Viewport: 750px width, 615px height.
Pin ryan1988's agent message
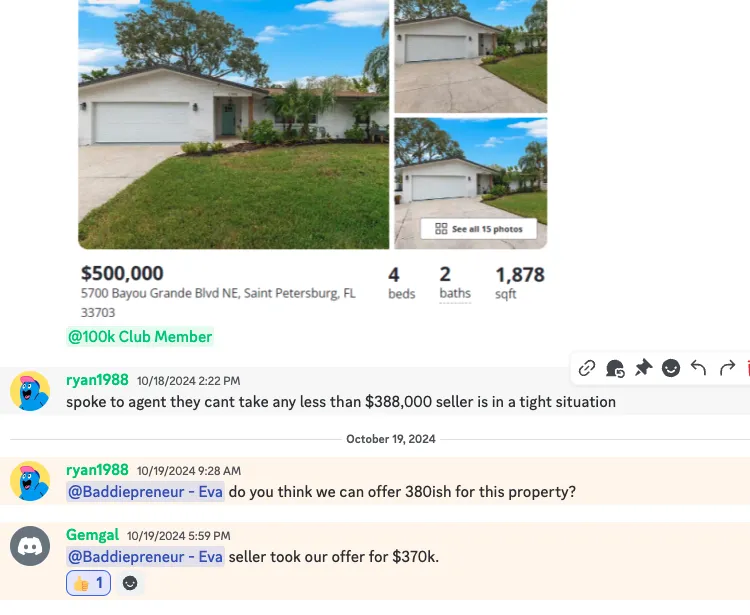coord(643,368)
